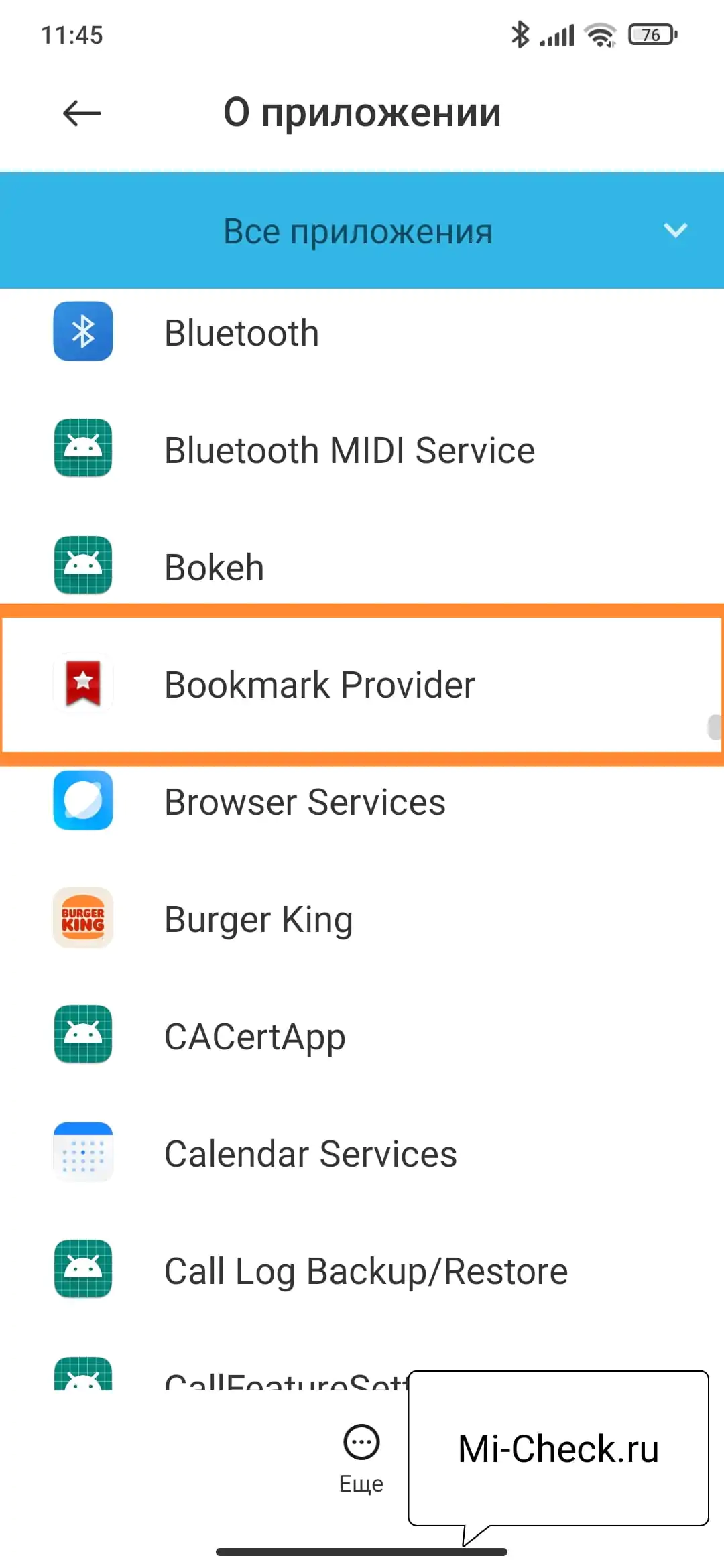The height and width of the screenshot is (1568, 724).
Task: Tap the Еще more options button
Action: click(361, 1454)
